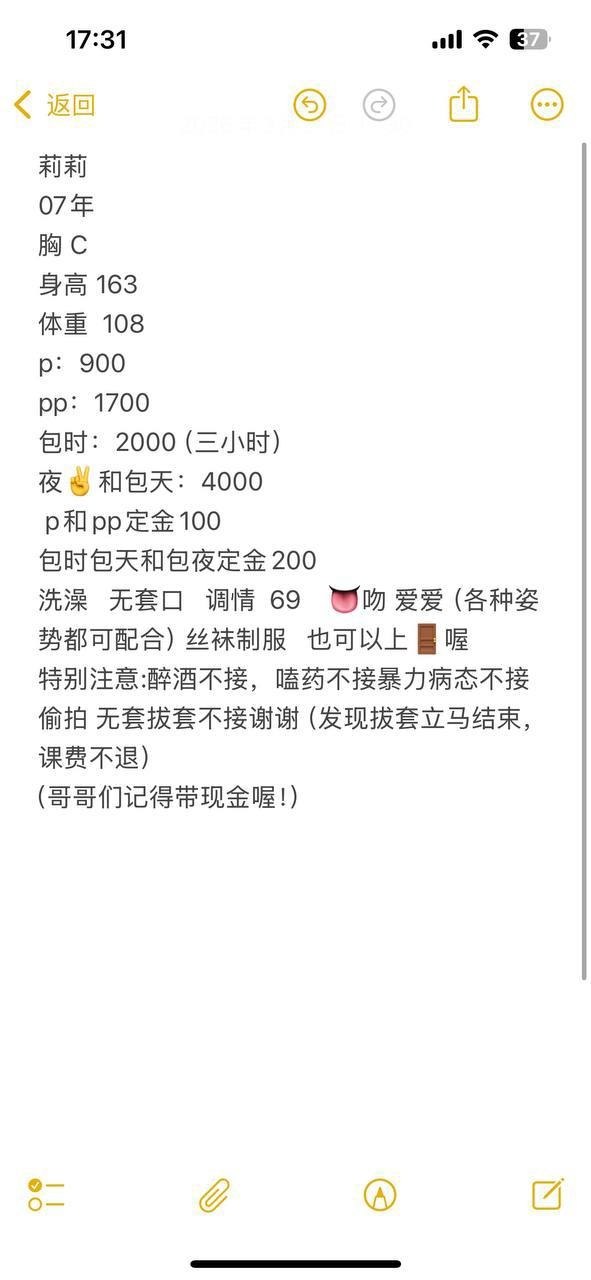The image size is (591, 1280).
Task: Open the more options ellipsis menu
Action: tap(547, 105)
